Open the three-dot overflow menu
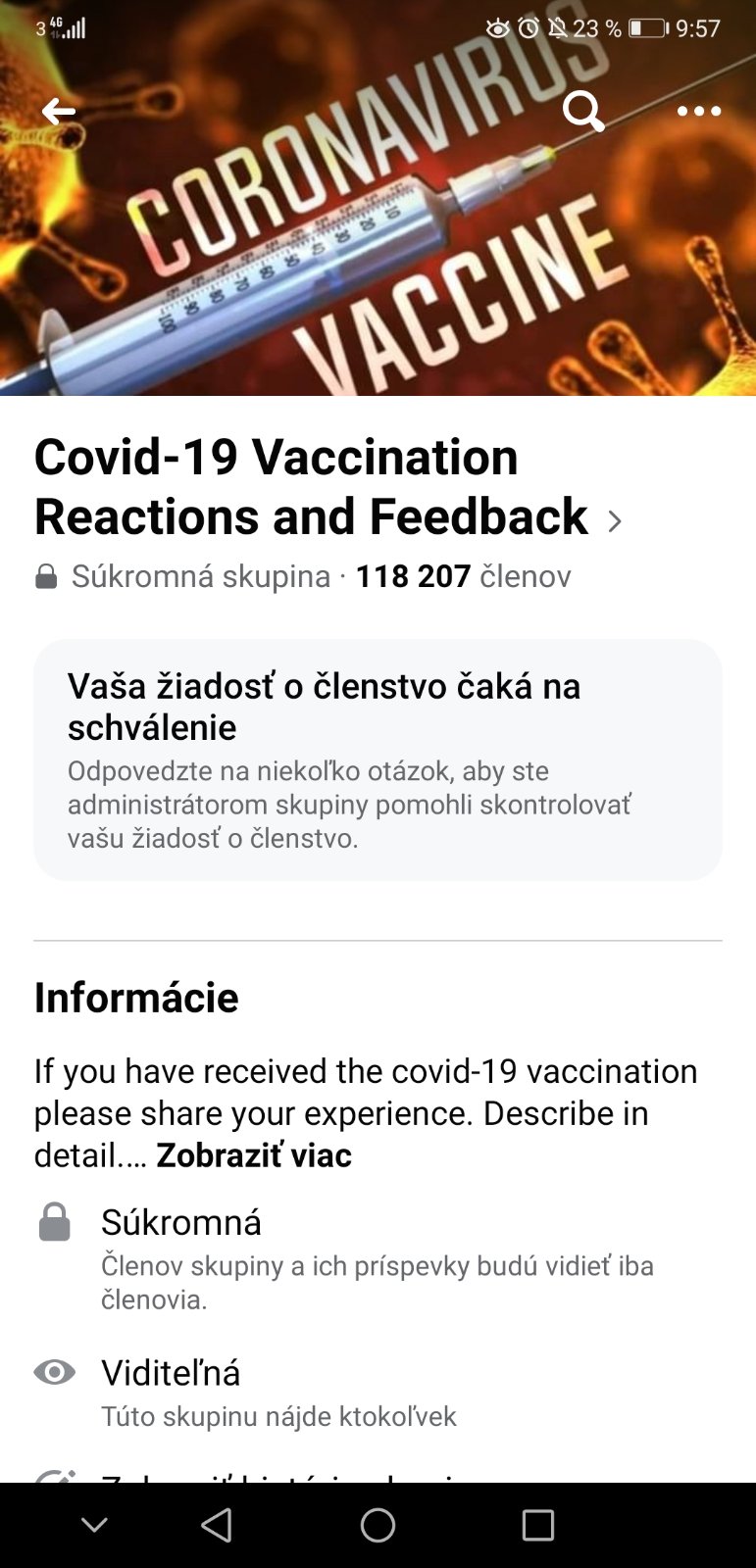 pyautogui.click(x=698, y=112)
